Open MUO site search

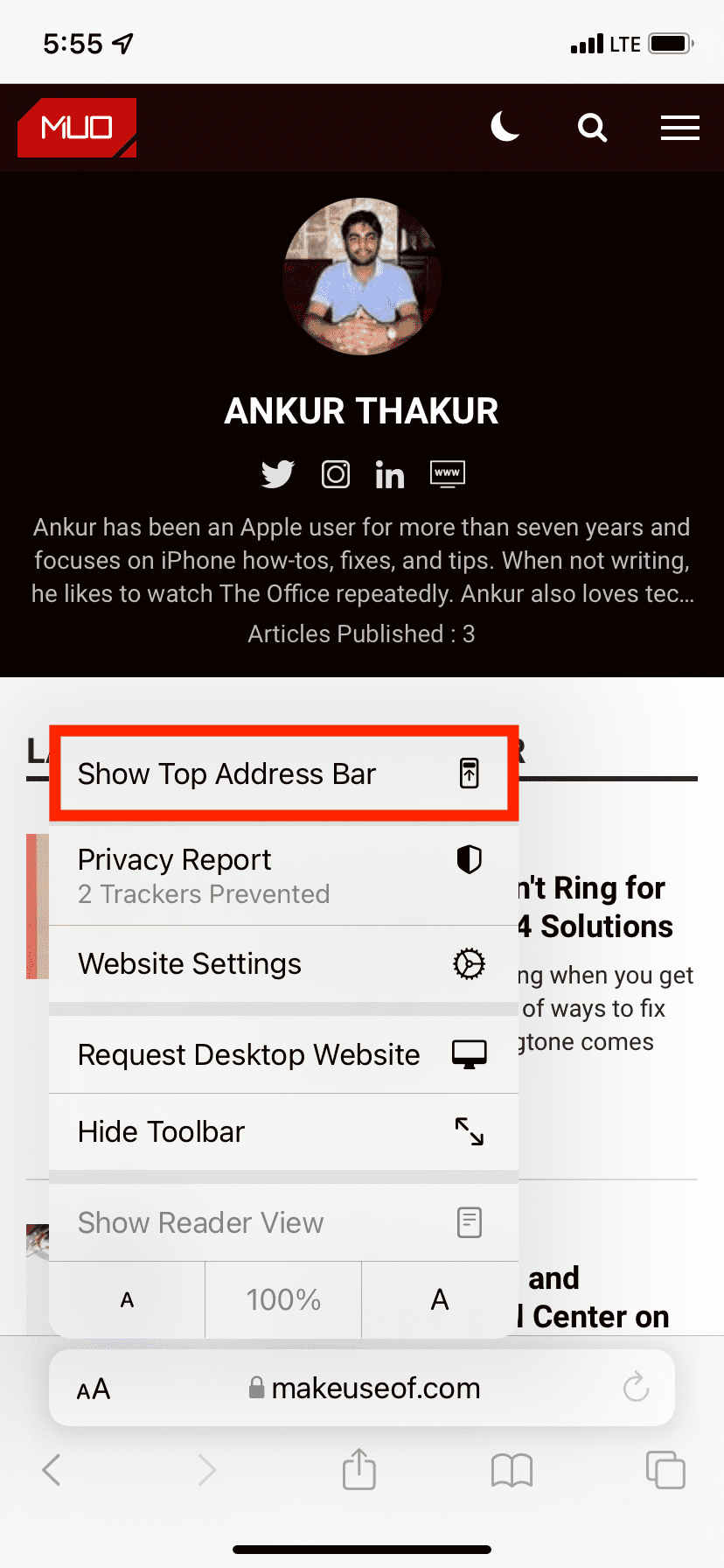point(592,128)
